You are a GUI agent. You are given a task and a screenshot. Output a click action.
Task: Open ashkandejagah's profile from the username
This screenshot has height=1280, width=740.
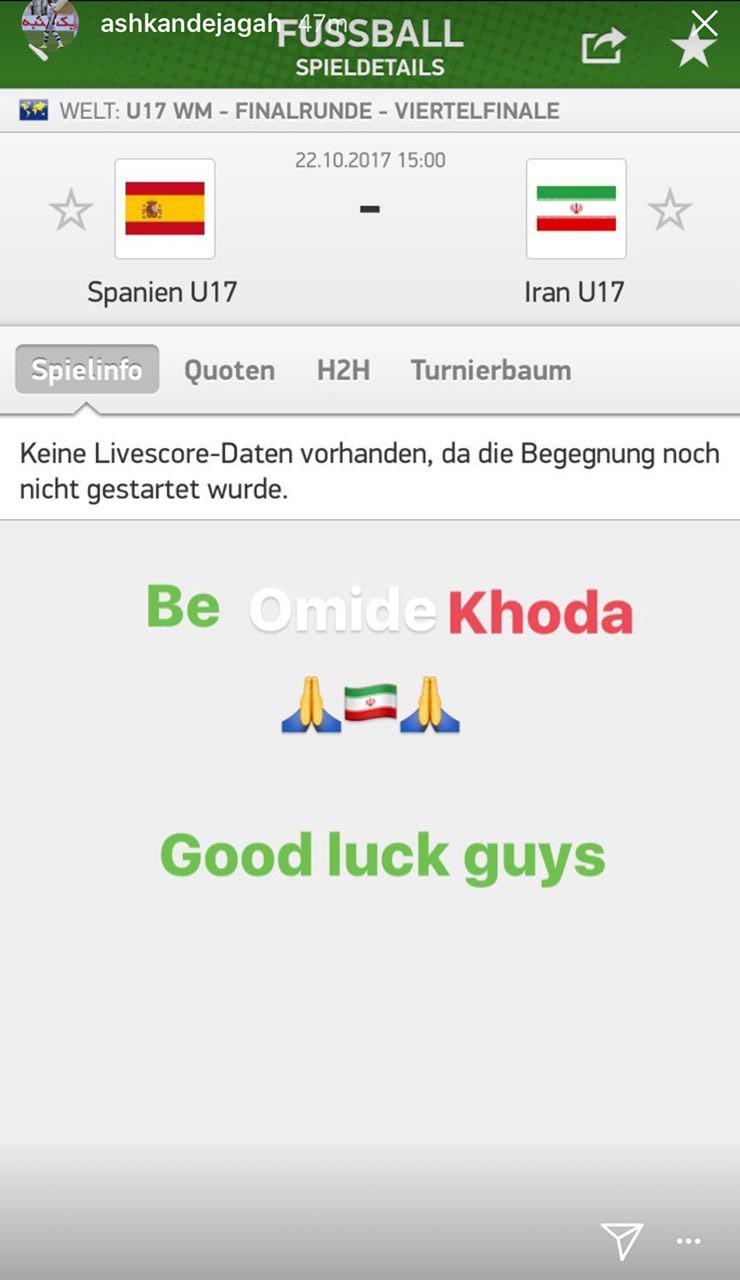tap(186, 24)
